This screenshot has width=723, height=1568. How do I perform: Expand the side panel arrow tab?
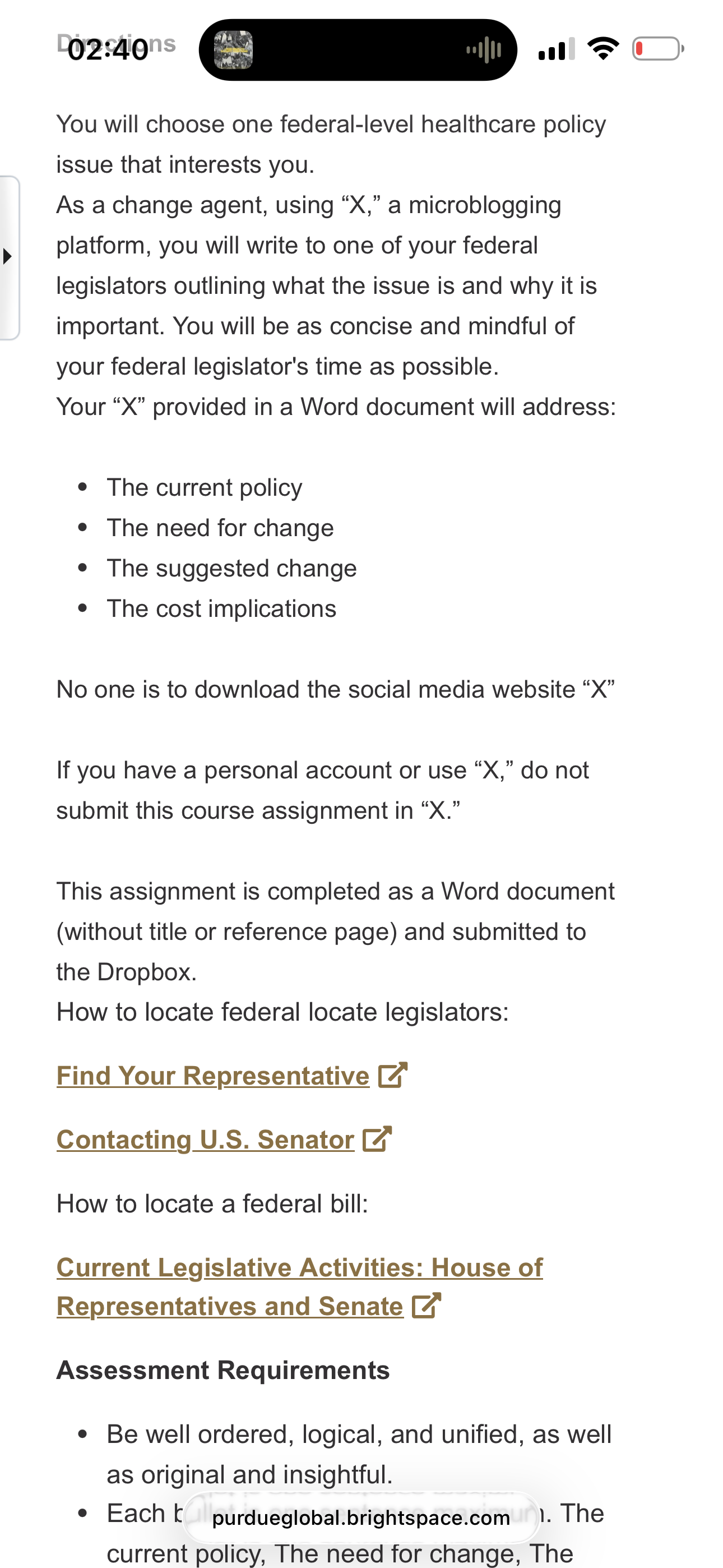[x=9, y=257]
